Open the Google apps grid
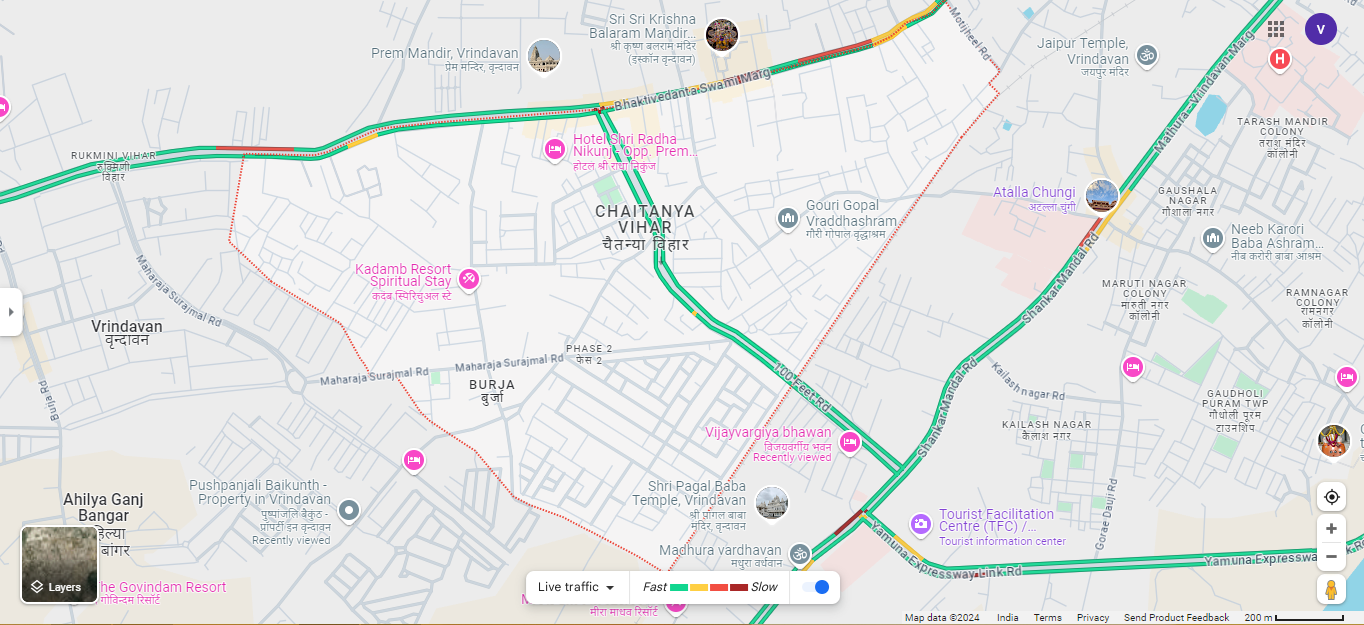Screen dimensions: 1364x625 point(1276,29)
